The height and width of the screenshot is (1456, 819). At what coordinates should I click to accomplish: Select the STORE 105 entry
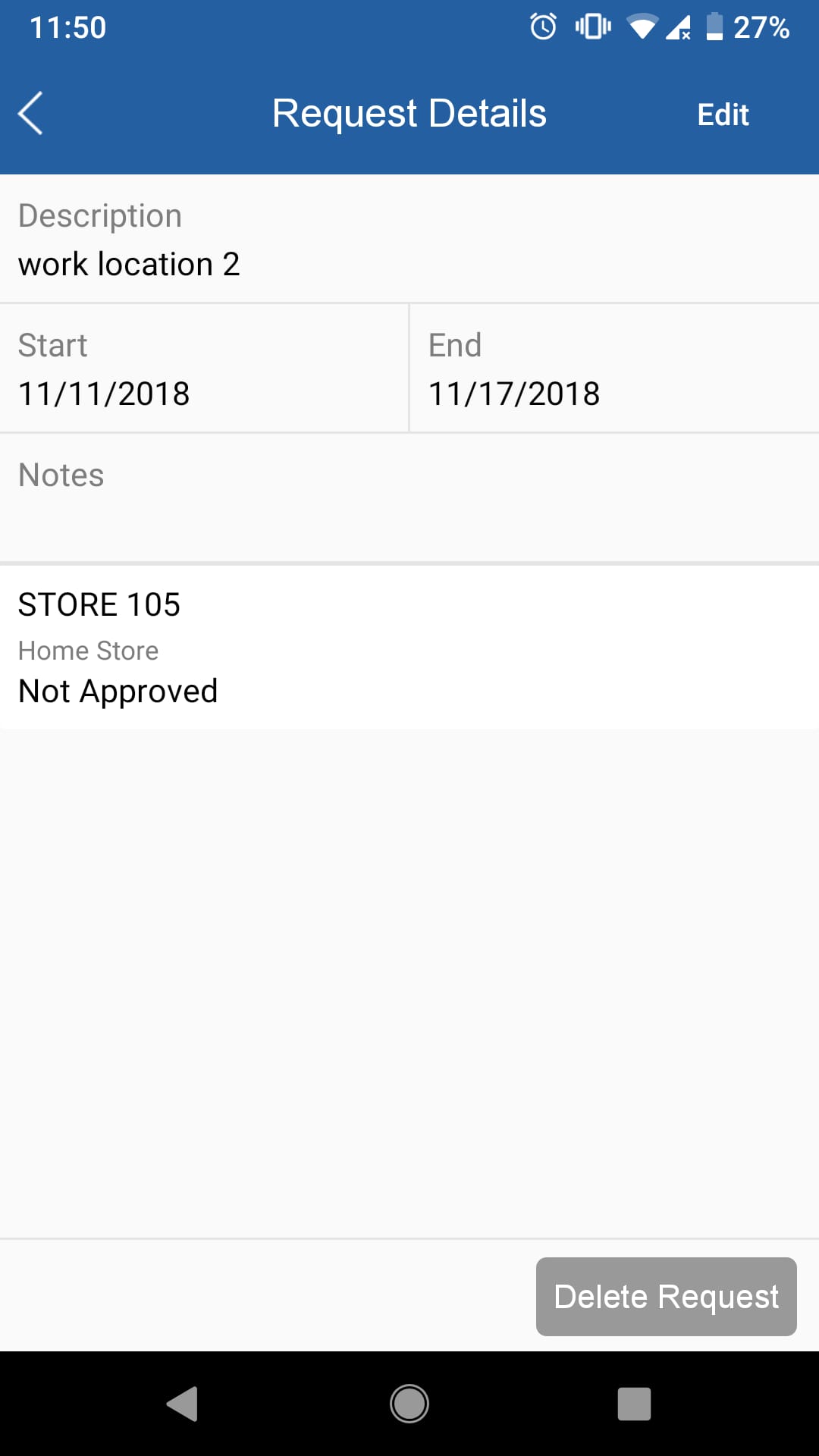pyautogui.click(x=99, y=604)
